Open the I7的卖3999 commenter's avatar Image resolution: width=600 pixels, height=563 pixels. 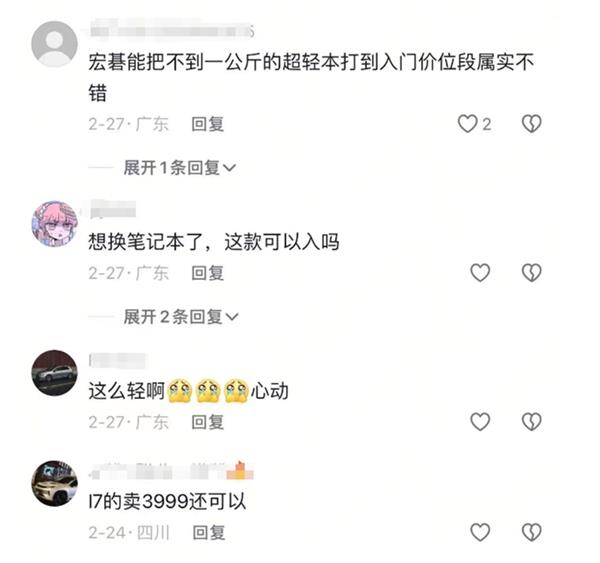[x=55, y=482]
